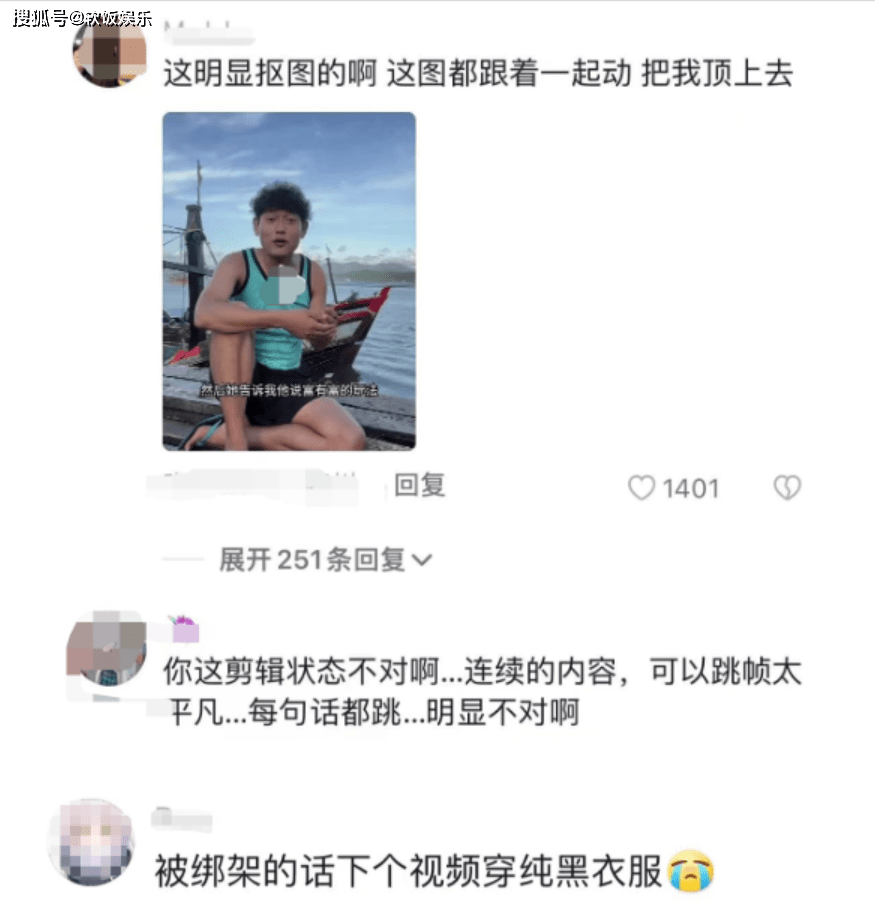
Task: Open the avatar of the 被绑架的话 commenter
Action: pos(91,842)
